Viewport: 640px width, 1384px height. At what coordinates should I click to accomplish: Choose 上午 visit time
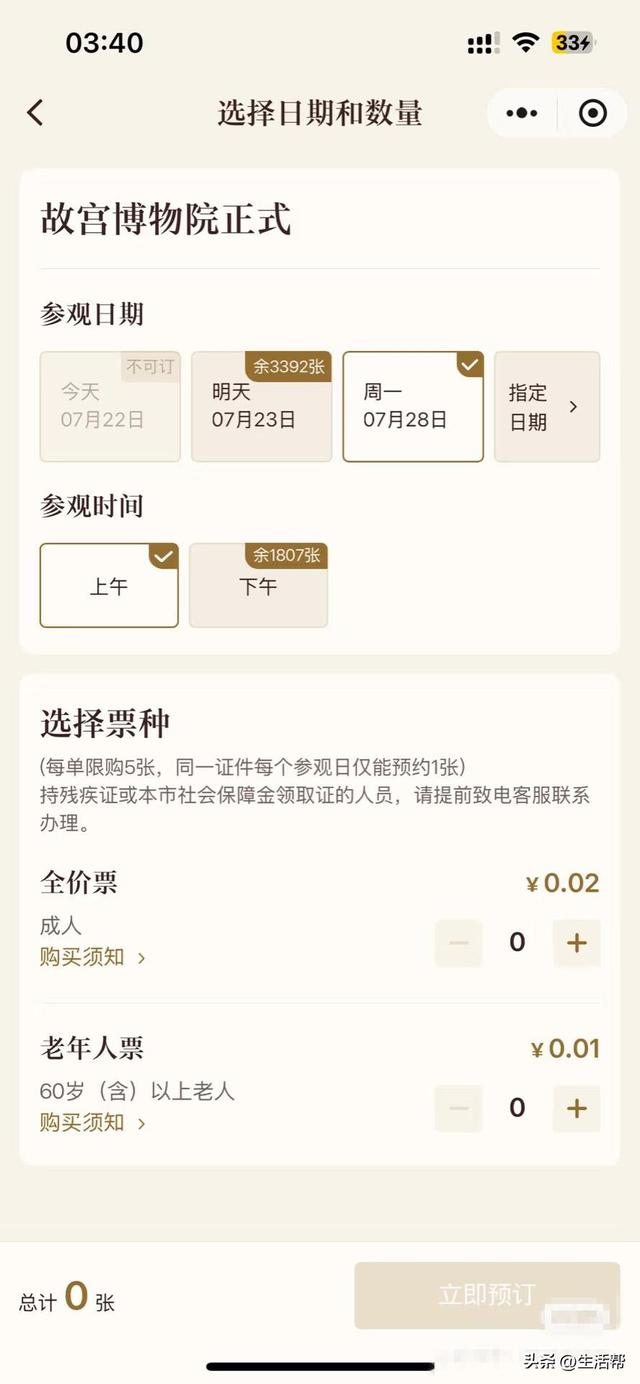coord(109,585)
